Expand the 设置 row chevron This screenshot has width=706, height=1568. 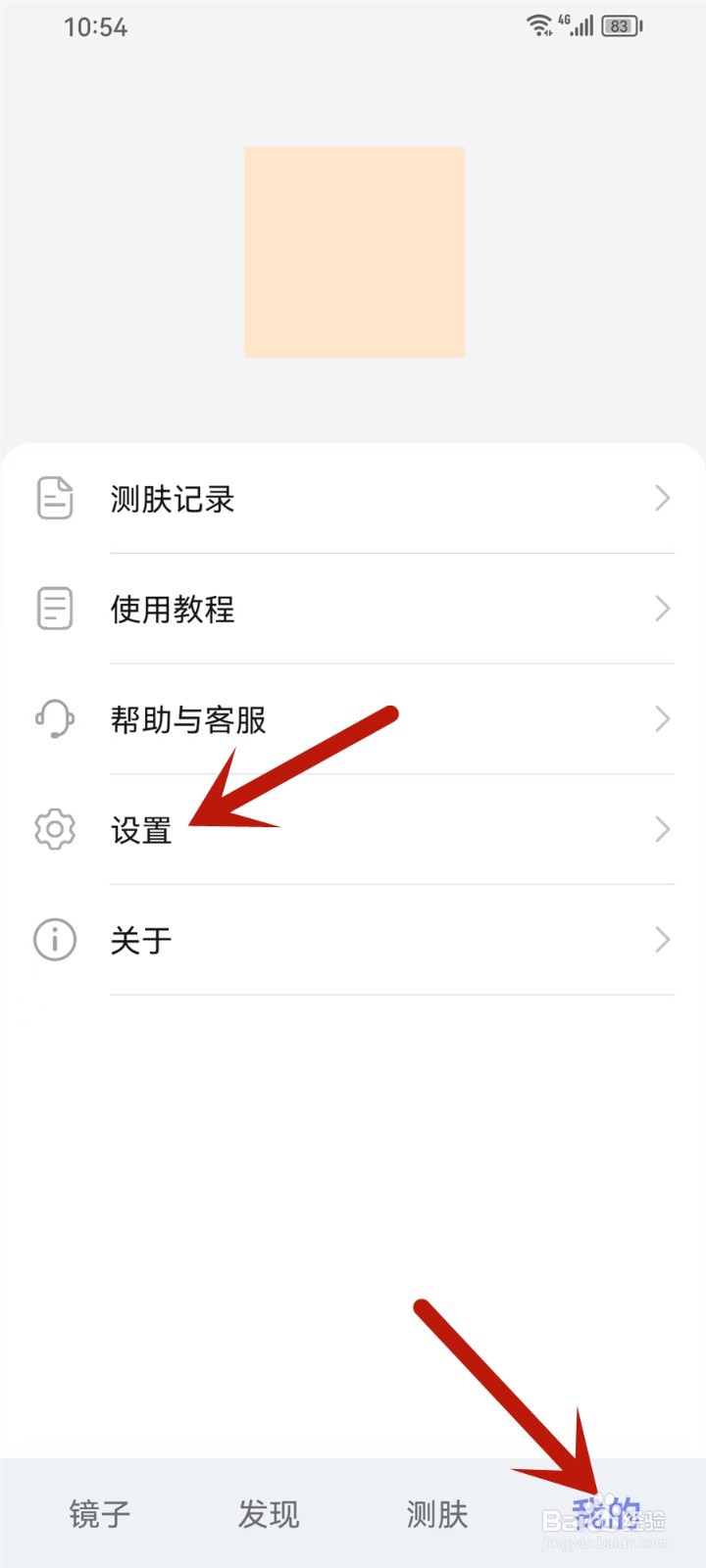(662, 829)
